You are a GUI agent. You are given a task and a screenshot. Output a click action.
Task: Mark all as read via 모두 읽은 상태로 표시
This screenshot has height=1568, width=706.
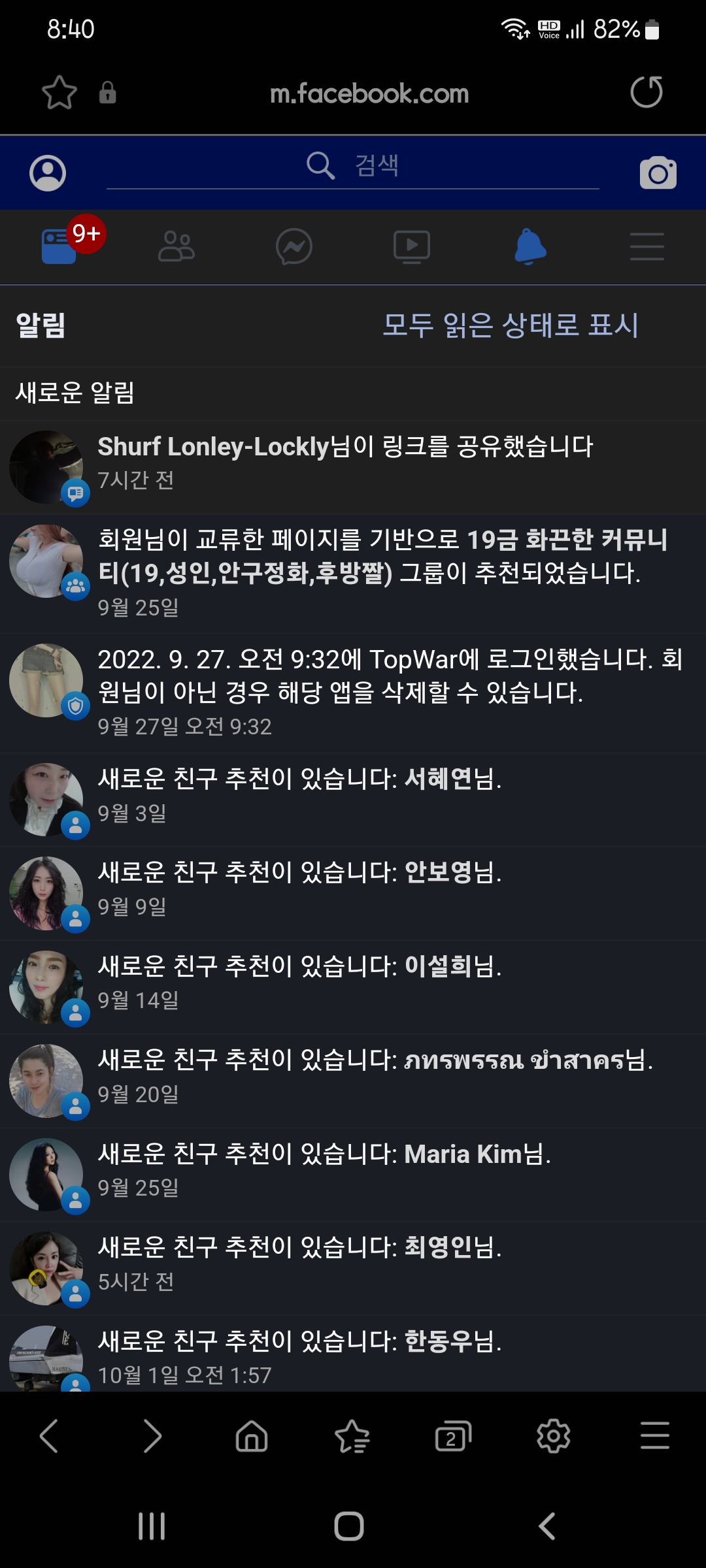pos(510,325)
